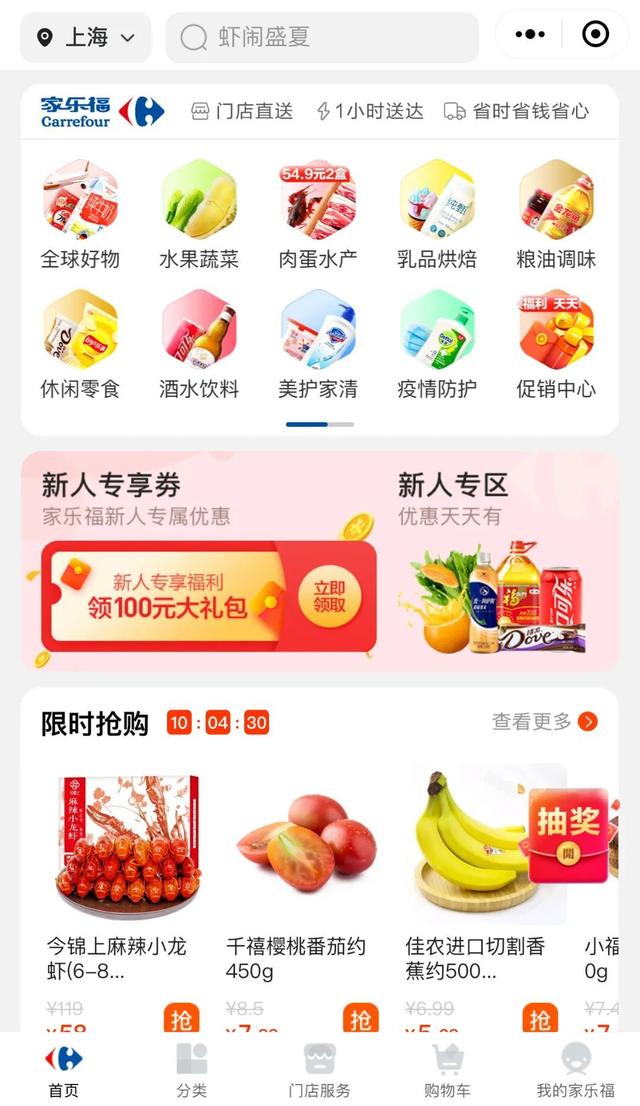640x1106 pixels.
Task: Open the 上海 city selector dropdown
Action: (x=85, y=37)
